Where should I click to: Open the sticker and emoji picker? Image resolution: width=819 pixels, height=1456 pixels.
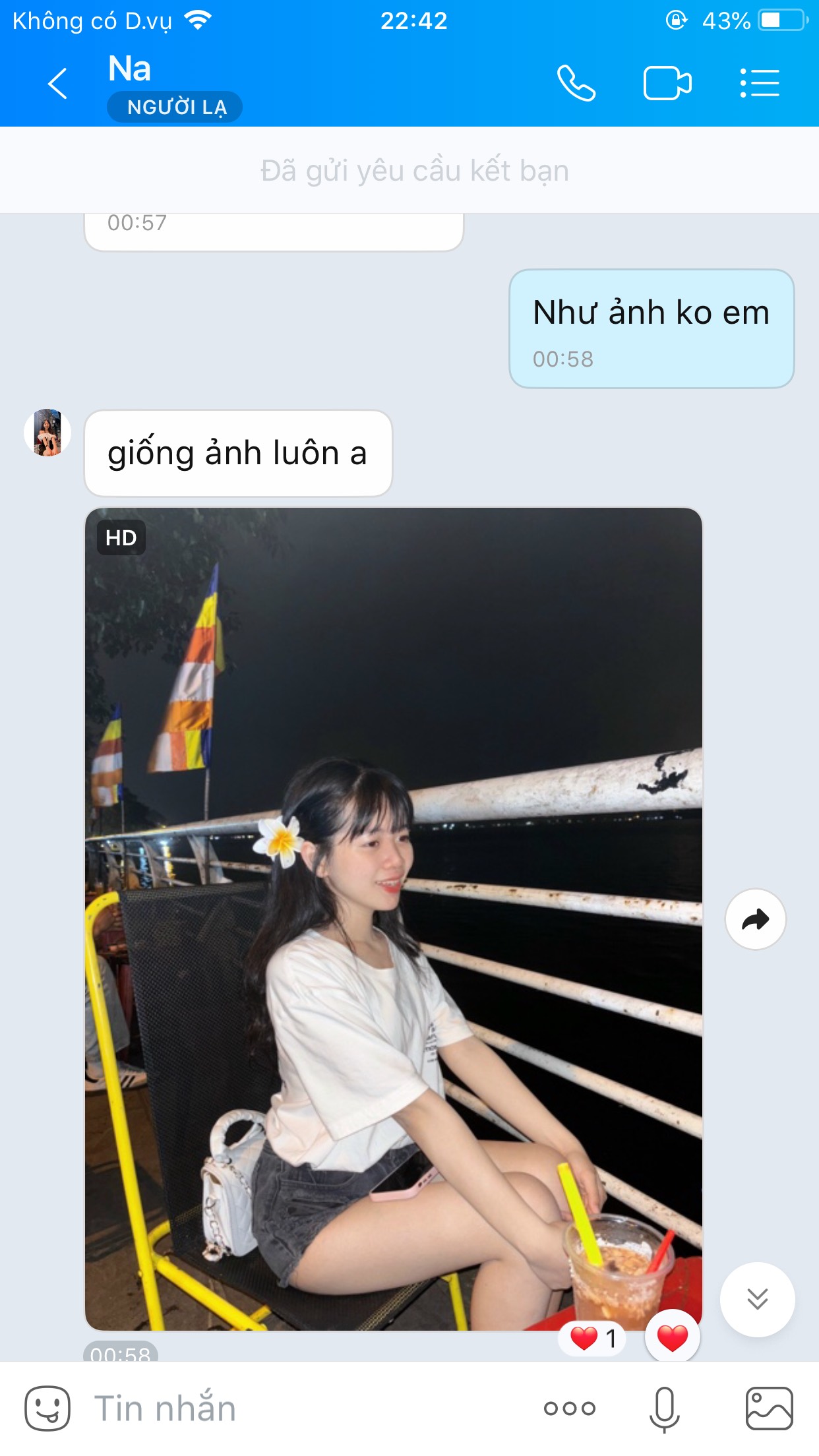pos(47,1409)
